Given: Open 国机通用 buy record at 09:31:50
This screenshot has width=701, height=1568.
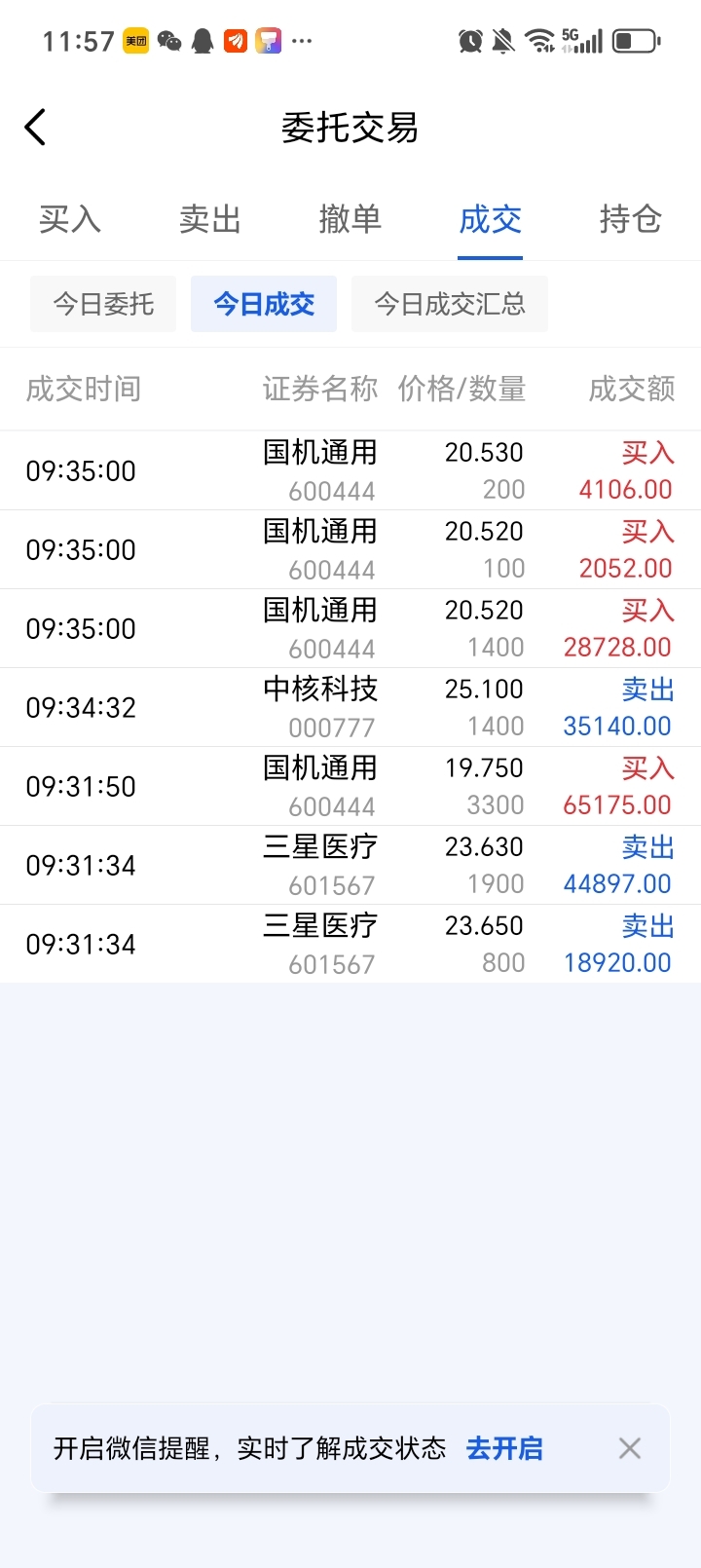Looking at the screenshot, I should (x=350, y=786).
